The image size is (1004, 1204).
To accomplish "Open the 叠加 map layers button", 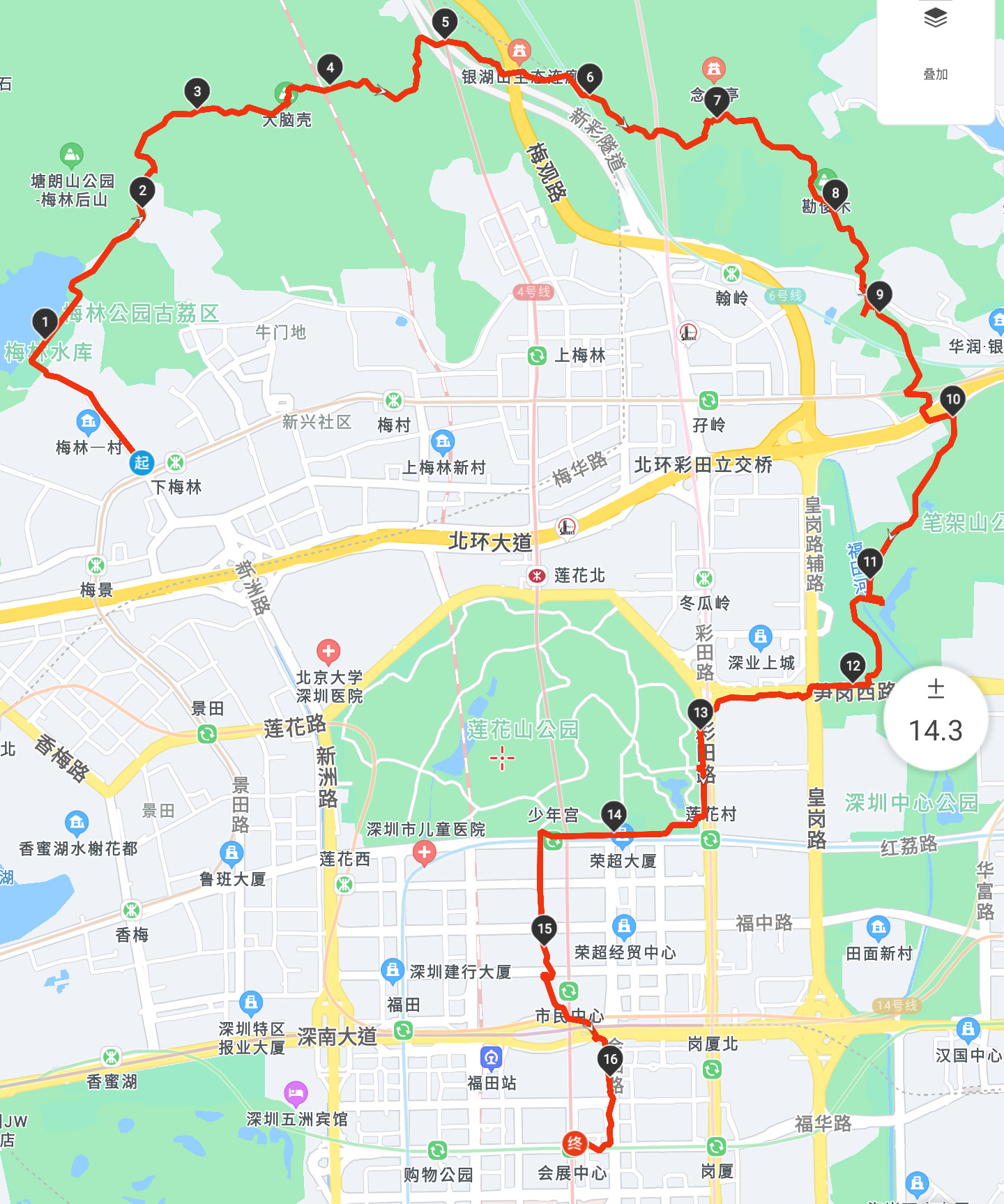I will click(x=935, y=42).
